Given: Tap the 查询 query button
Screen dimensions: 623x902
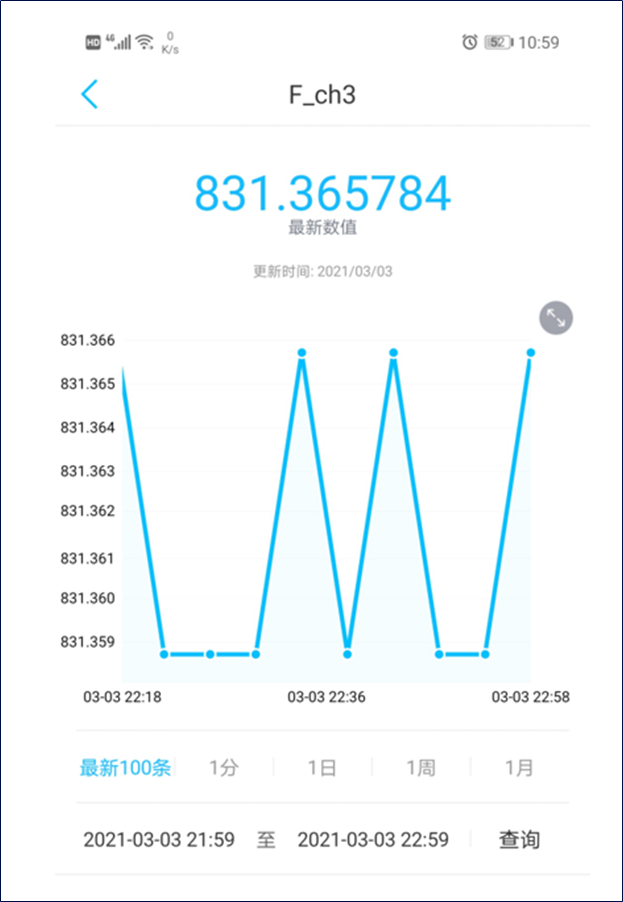Looking at the screenshot, I should [x=519, y=839].
